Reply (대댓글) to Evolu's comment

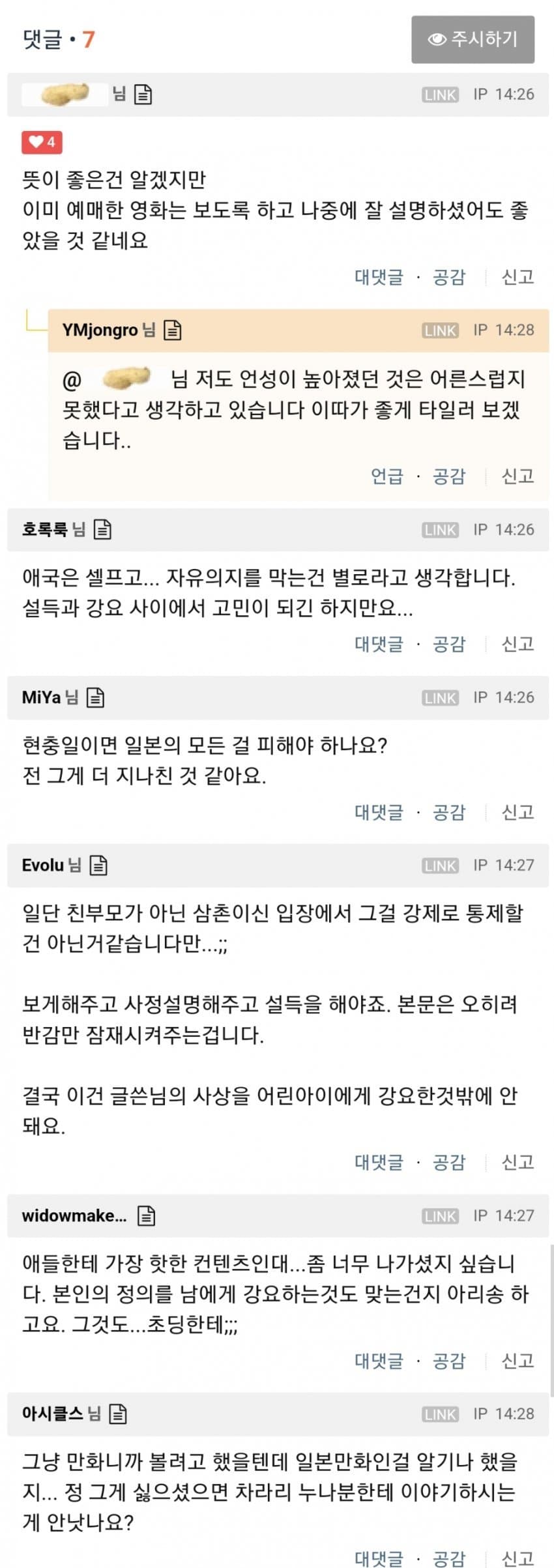(x=379, y=1161)
